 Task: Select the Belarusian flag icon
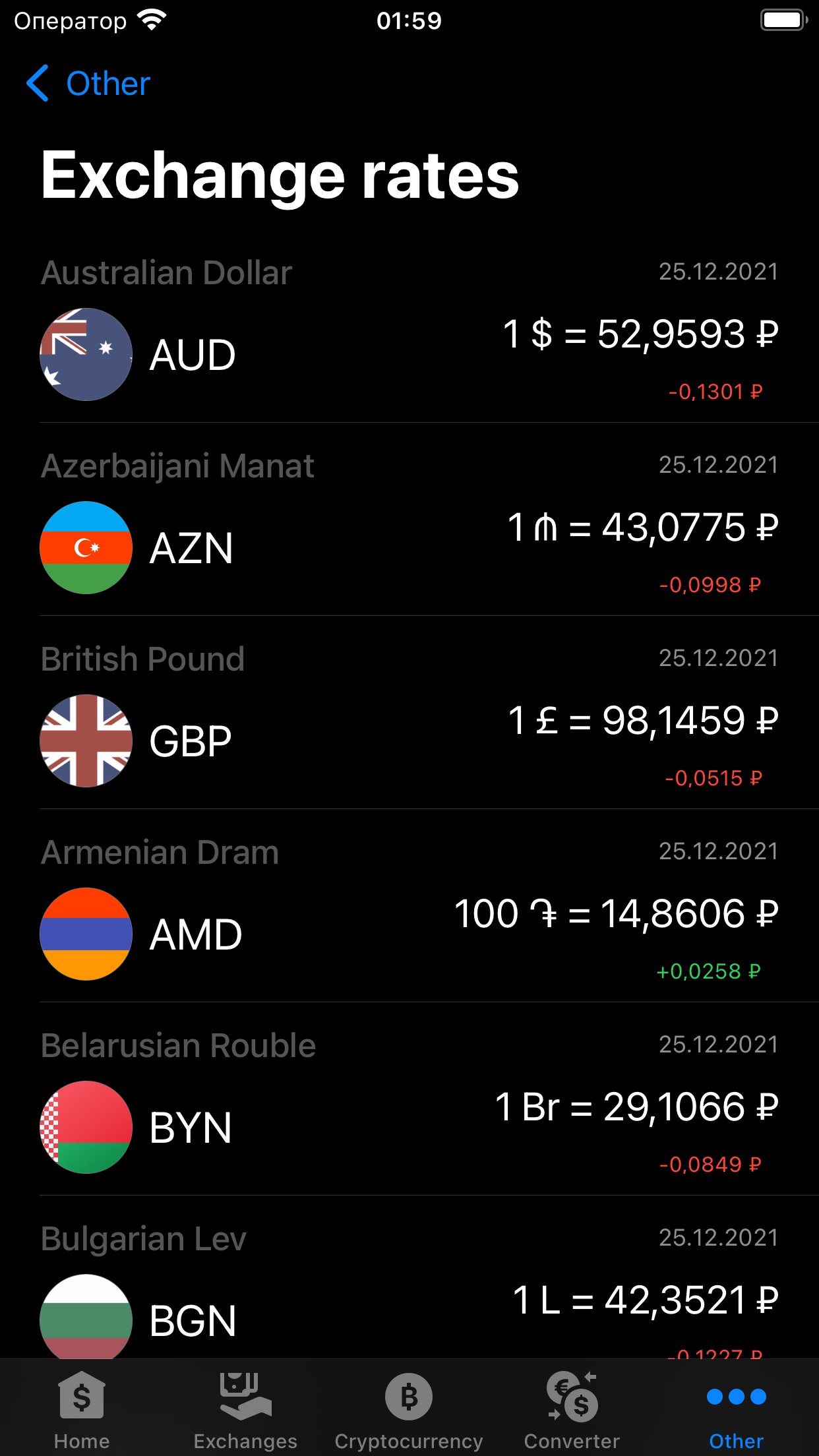coord(86,1128)
